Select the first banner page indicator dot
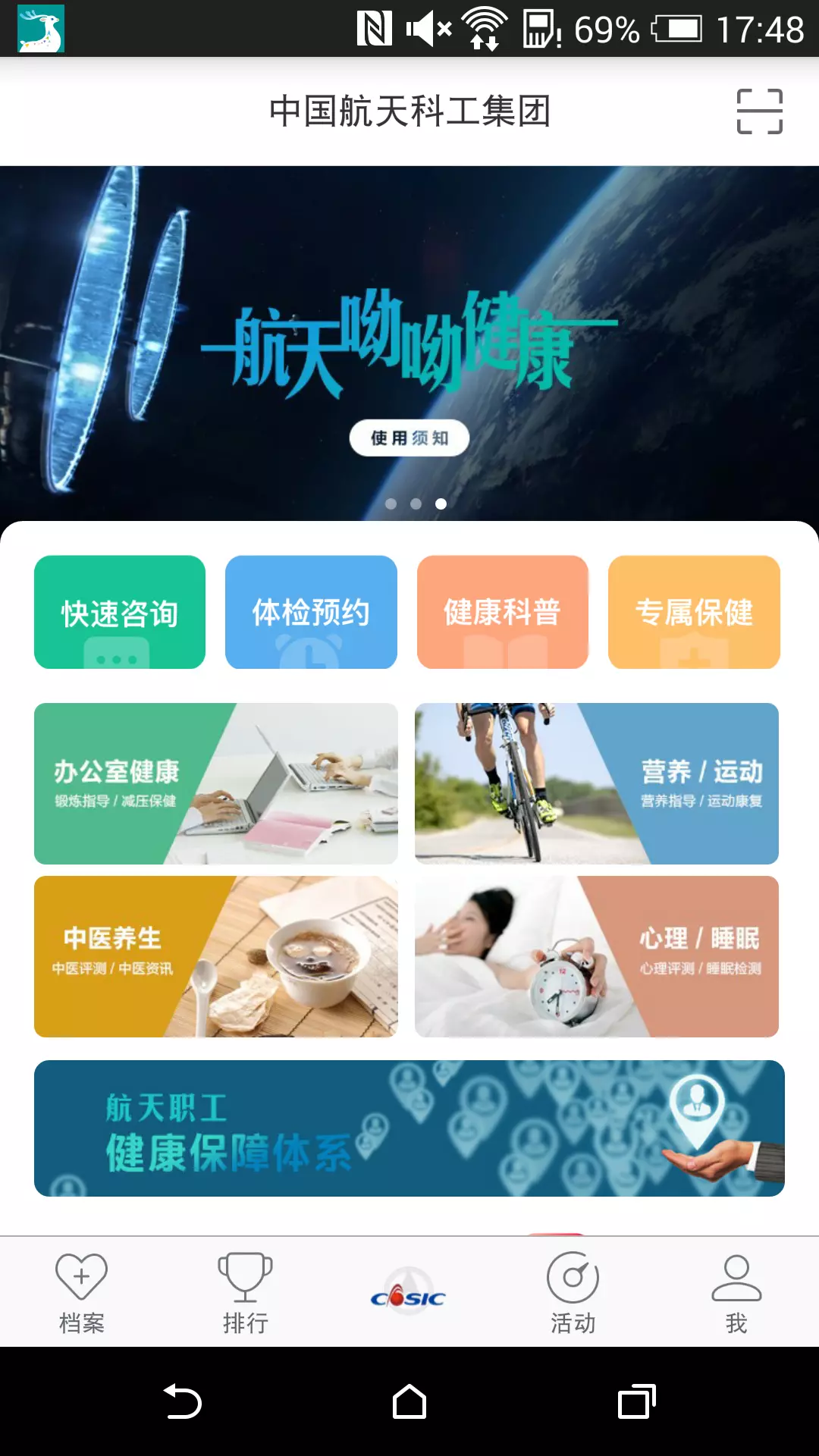The width and height of the screenshot is (819, 1456). 391,504
